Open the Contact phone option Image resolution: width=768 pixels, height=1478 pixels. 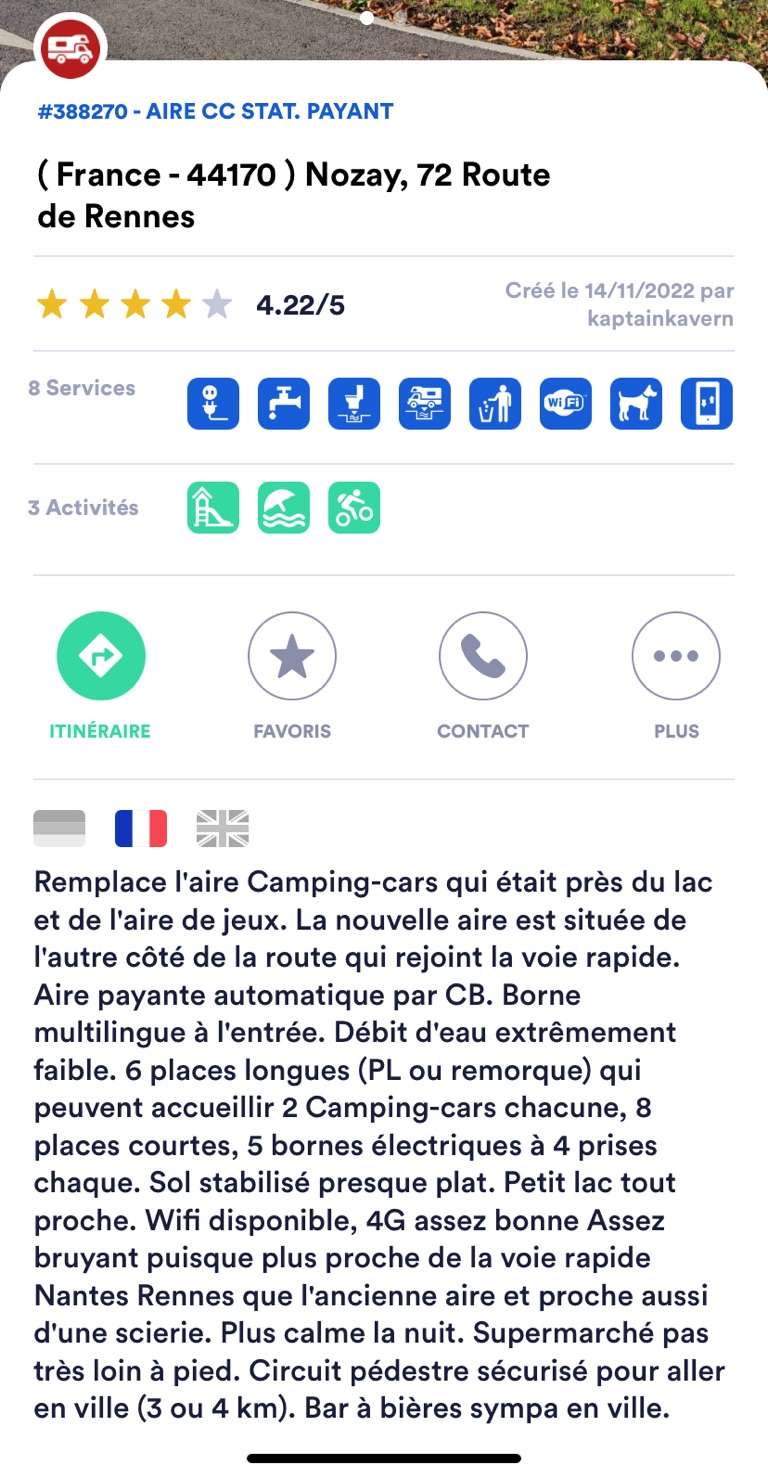point(483,657)
